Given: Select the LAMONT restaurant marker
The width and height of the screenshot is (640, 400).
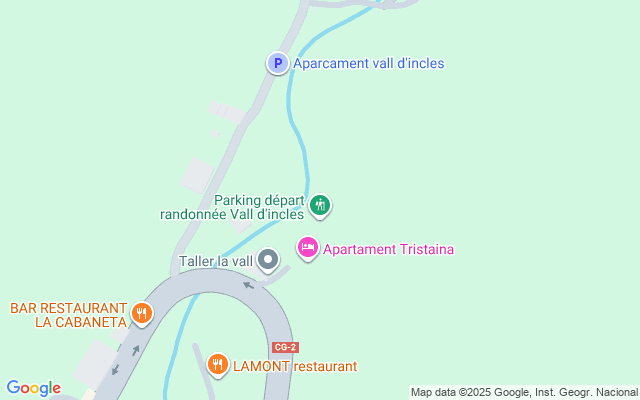Looking at the screenshot, I should (x=218, y=365).
